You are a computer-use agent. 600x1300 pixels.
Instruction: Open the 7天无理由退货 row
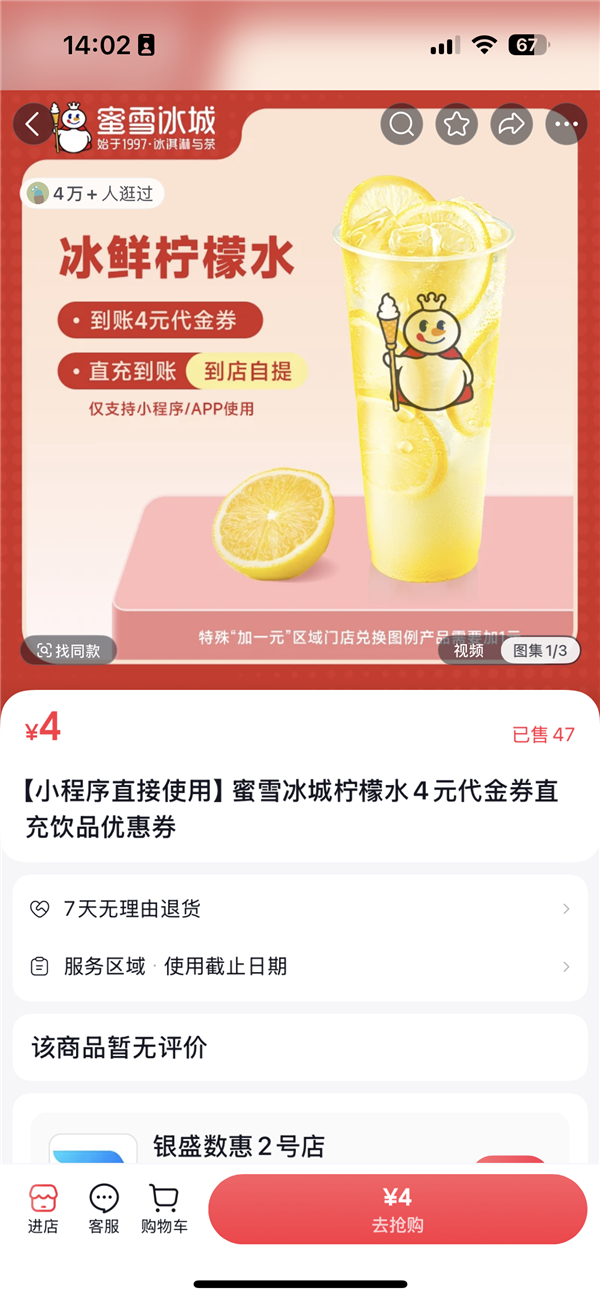[x=300, y=909]
